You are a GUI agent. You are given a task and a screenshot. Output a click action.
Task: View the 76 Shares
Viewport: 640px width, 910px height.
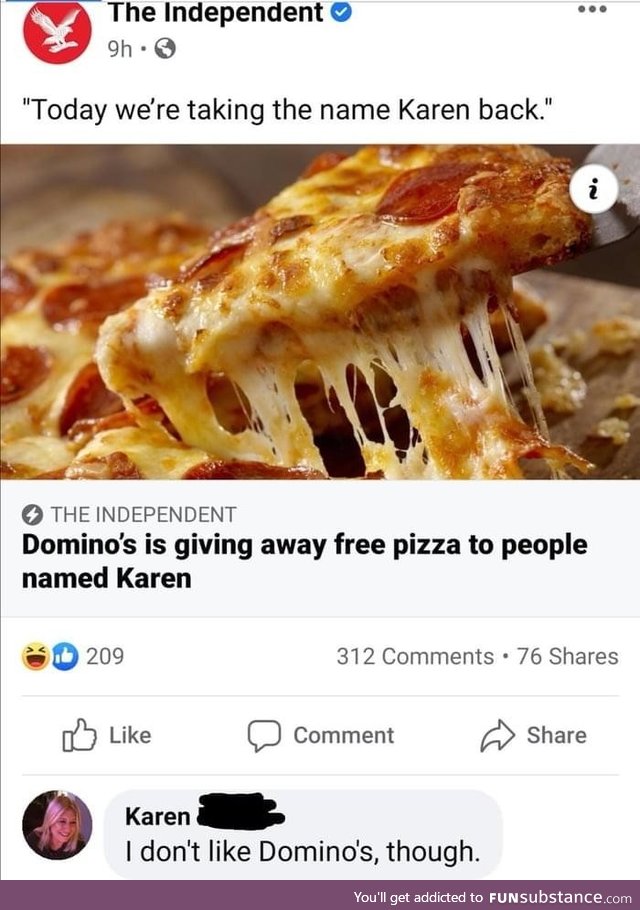tap(568, 656)
